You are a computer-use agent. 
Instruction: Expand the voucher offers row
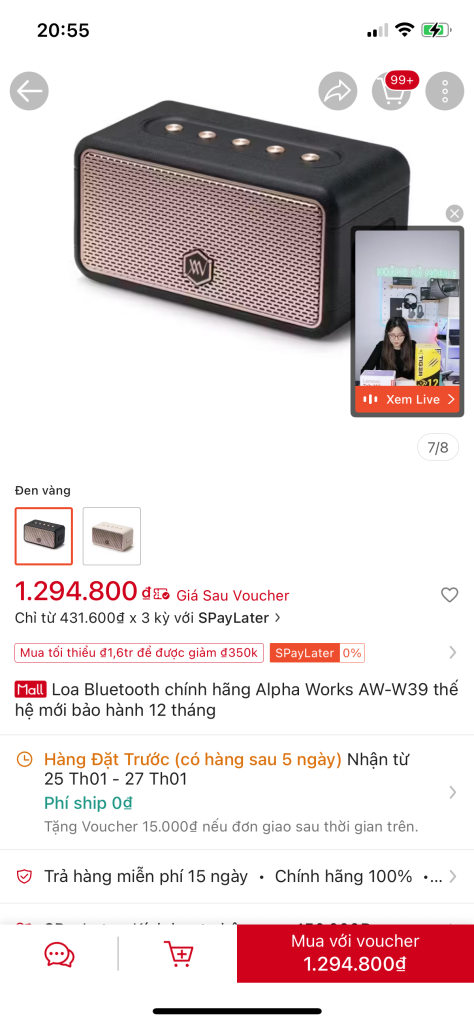coord(237,652)
